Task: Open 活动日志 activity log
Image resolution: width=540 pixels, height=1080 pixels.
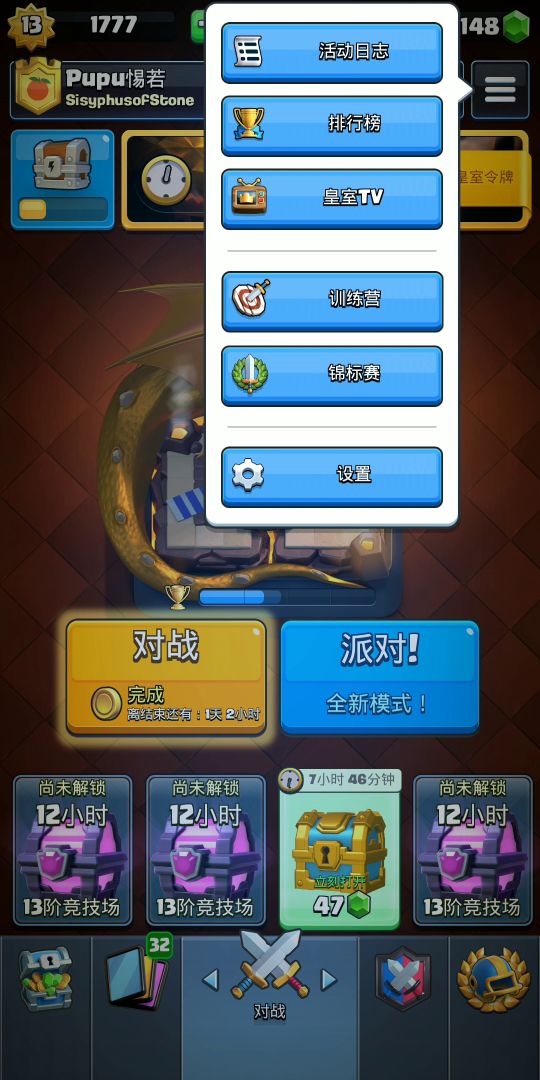Action: (x=331, y=52)
